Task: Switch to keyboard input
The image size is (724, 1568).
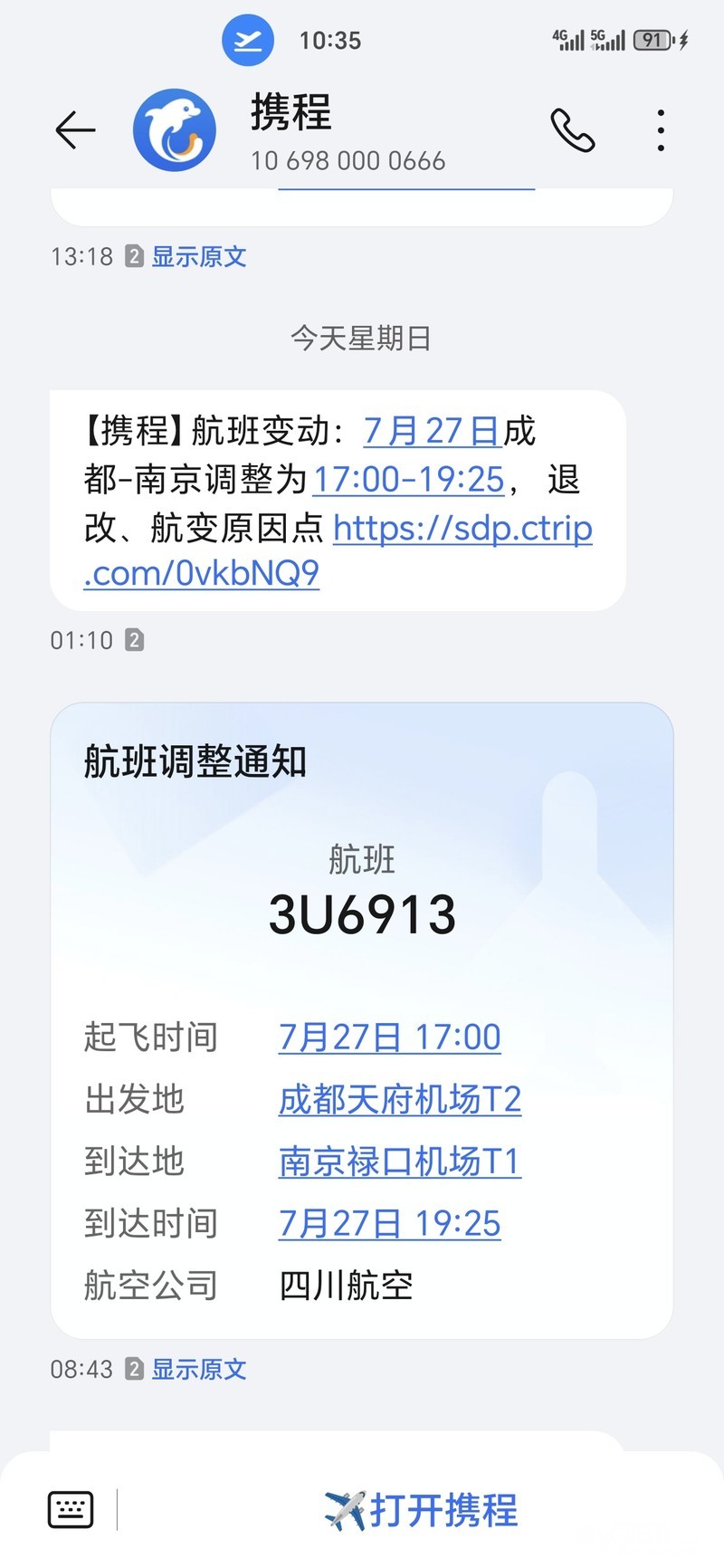Action: point(71,1509)
